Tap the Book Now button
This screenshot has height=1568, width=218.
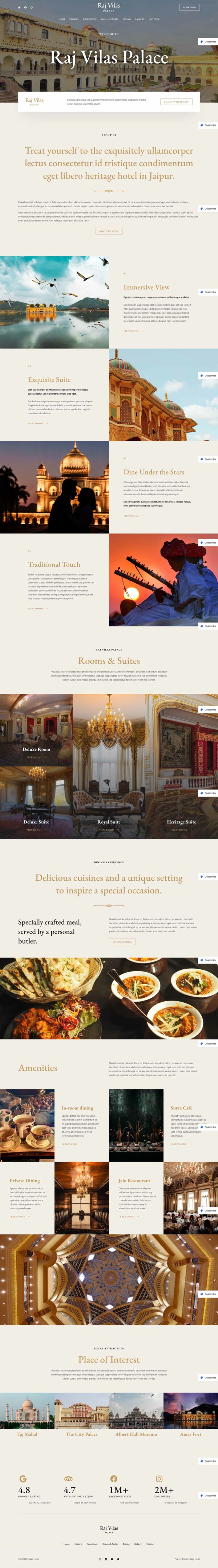point(189,7)
